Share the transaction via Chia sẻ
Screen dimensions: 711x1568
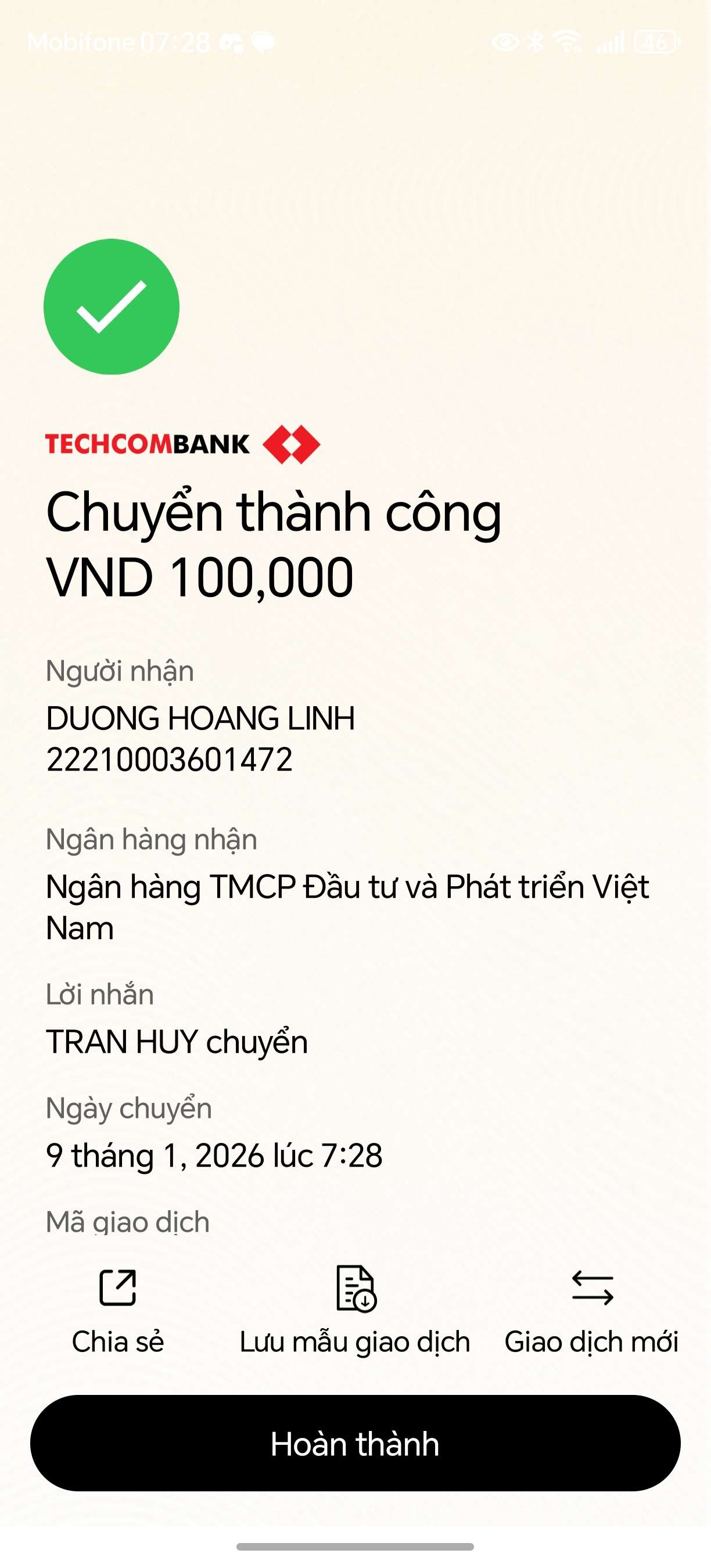(x=117, y=1308)
